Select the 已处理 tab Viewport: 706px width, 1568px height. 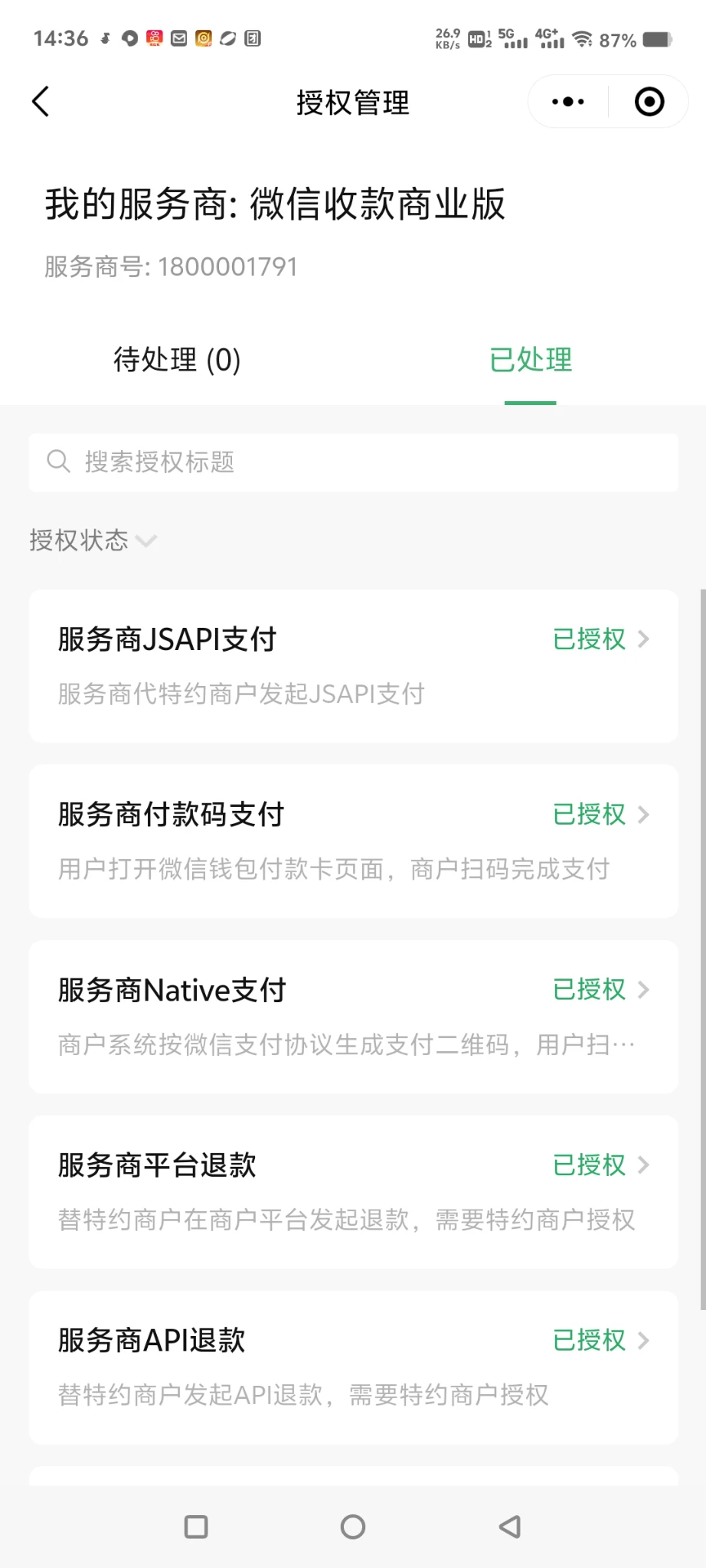[x=530, y=360]
